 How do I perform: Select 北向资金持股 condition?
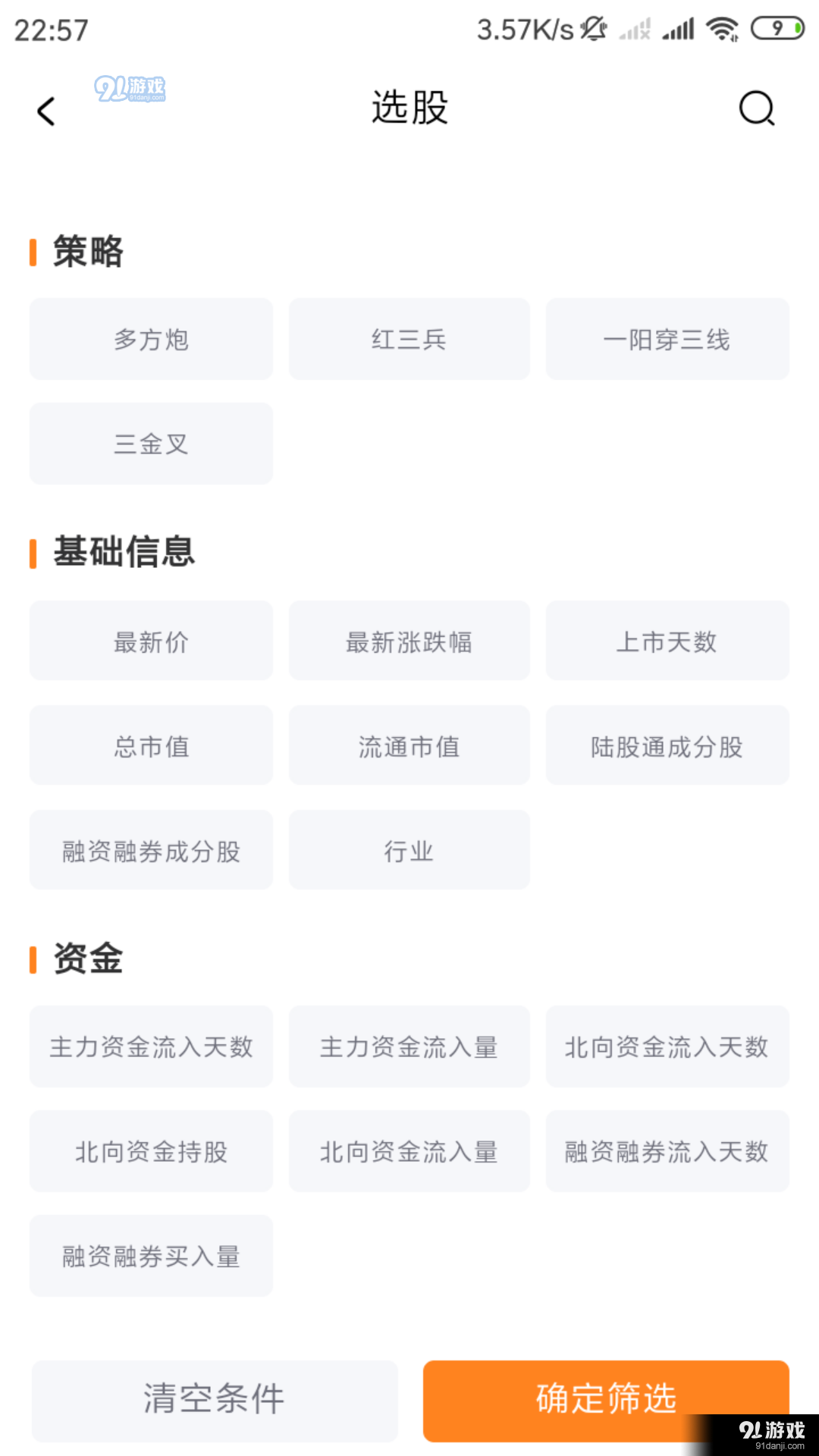coord(150,1152)
